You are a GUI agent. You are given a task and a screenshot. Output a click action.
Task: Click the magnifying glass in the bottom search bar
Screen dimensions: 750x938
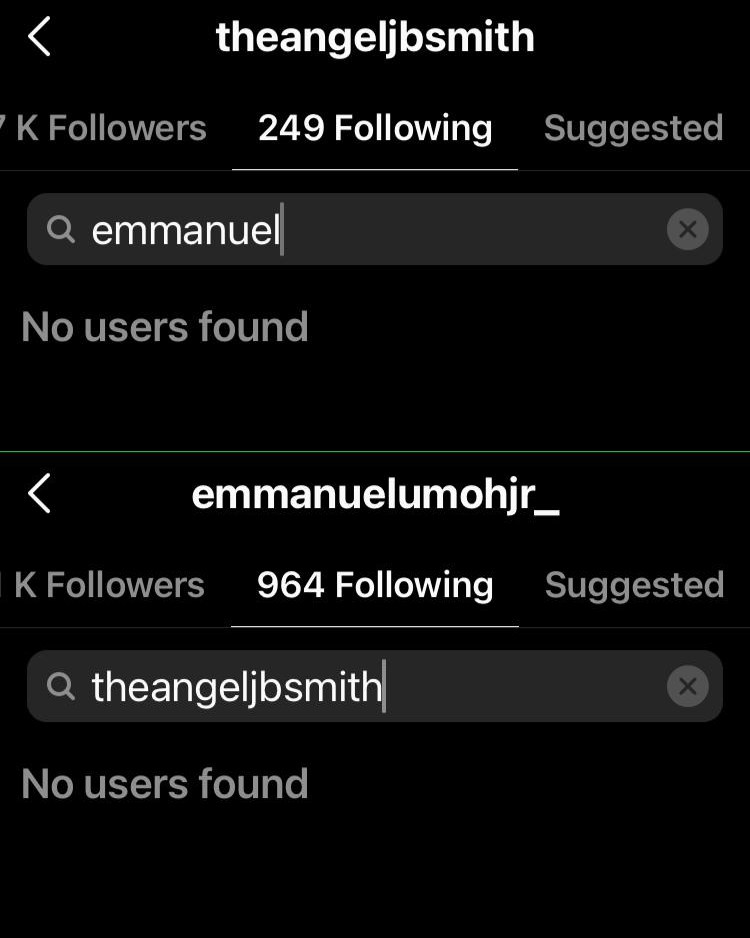click(x=60, y=686)
